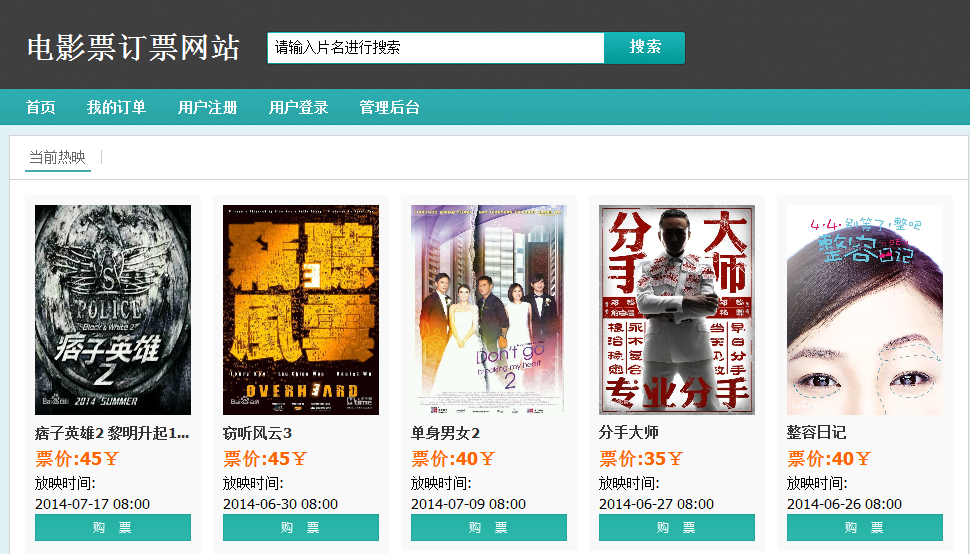970x554 pixels.
Task: Go to 首页 home page
Action: click(x=41, y=107)
